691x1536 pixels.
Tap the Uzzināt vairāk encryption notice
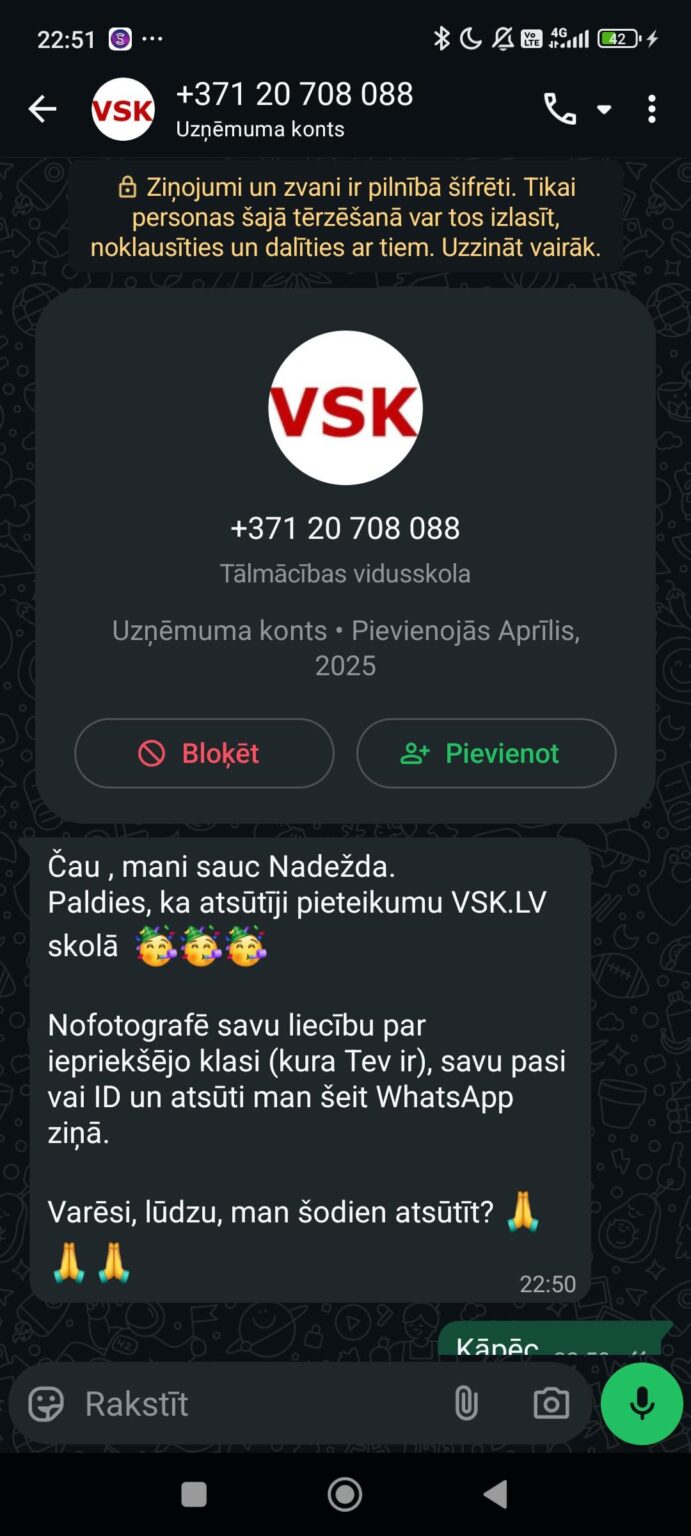pyautogui.click(x=346, y=218)
